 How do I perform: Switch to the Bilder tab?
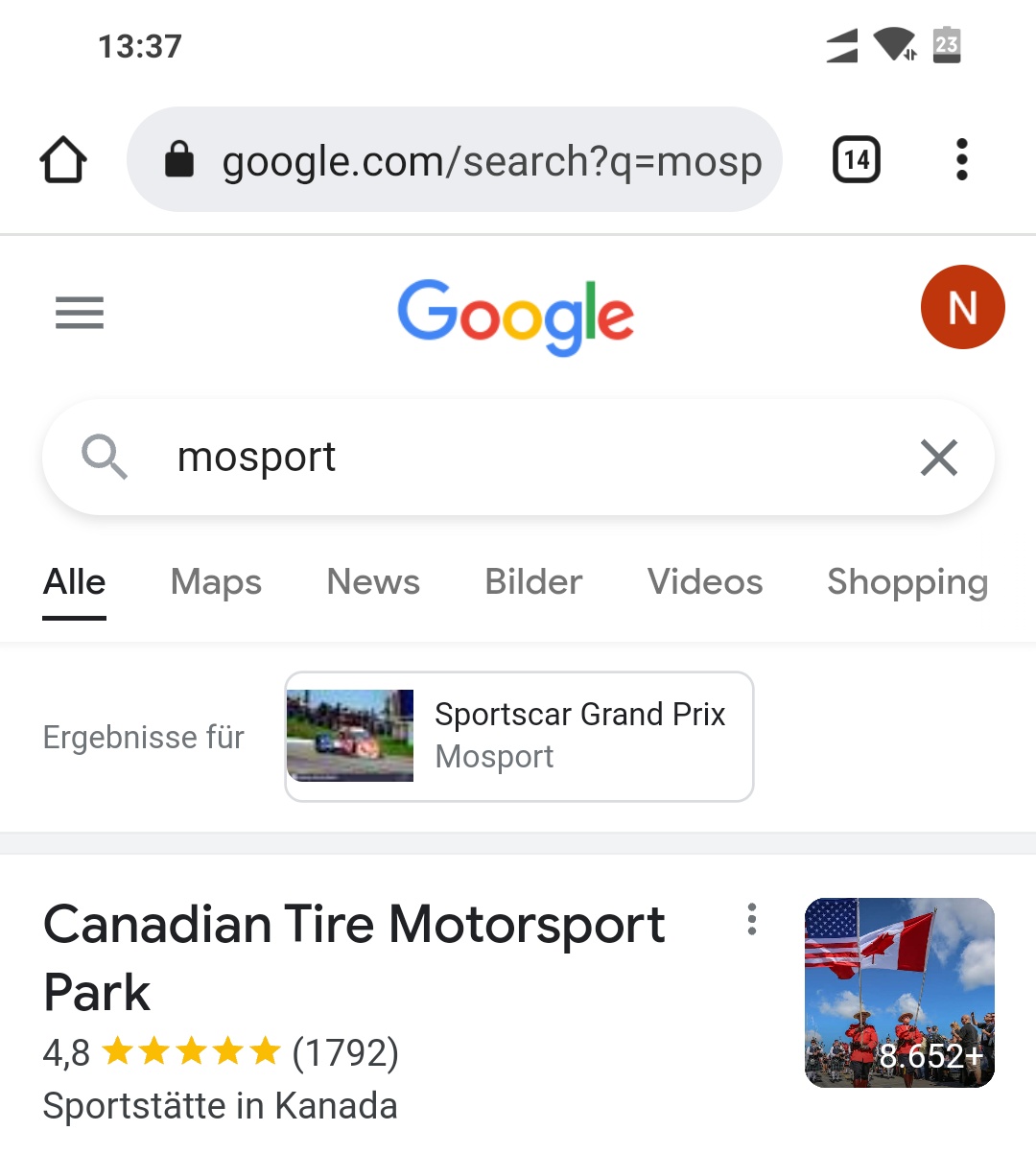pos(533,582)
